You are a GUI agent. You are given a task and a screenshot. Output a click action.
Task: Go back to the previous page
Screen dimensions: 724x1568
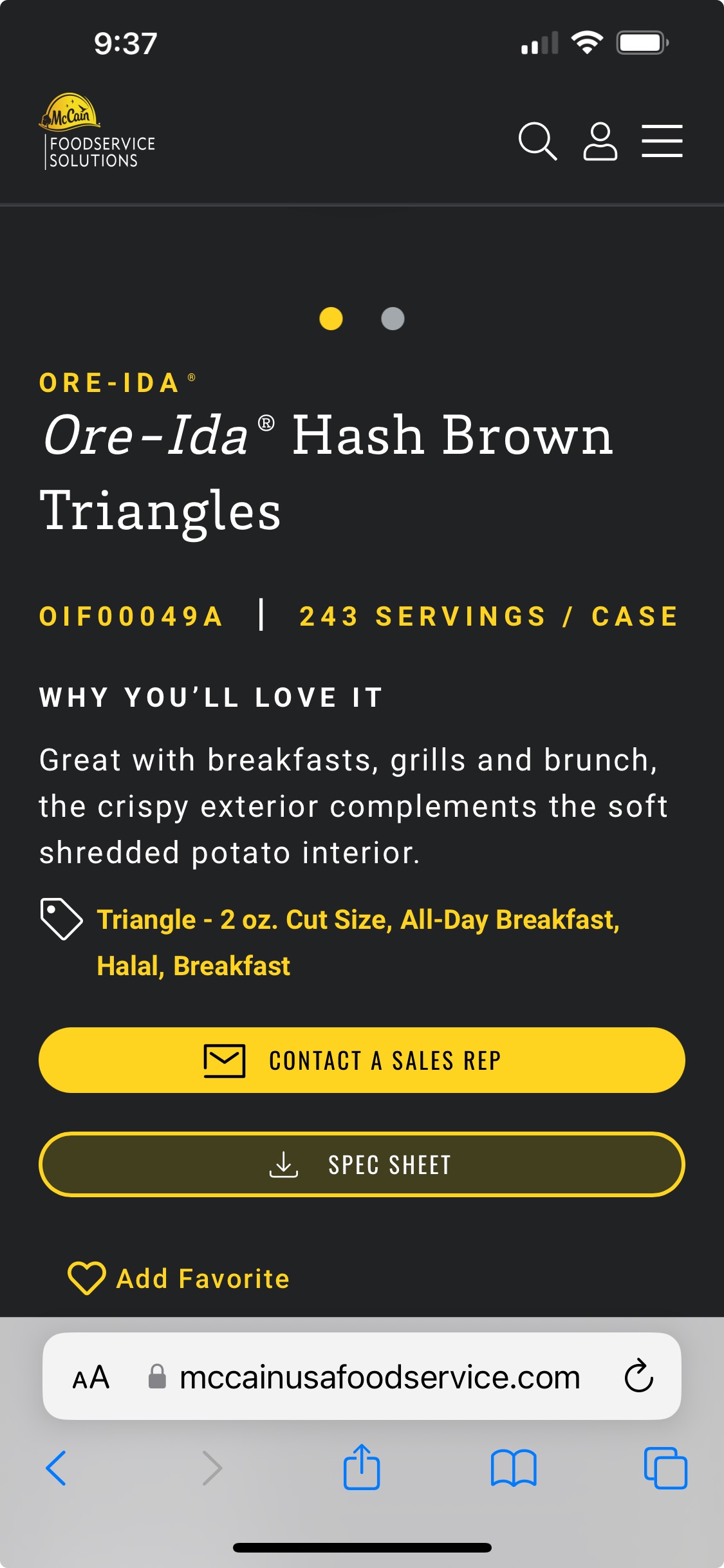[x=56, y=1468]
